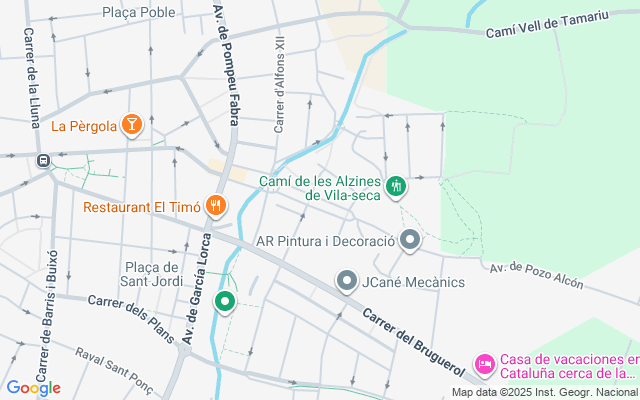Viewport: 640px width, 400px height.
Task: Open the La Pèrgola bar marker
Action: (131, 124)
